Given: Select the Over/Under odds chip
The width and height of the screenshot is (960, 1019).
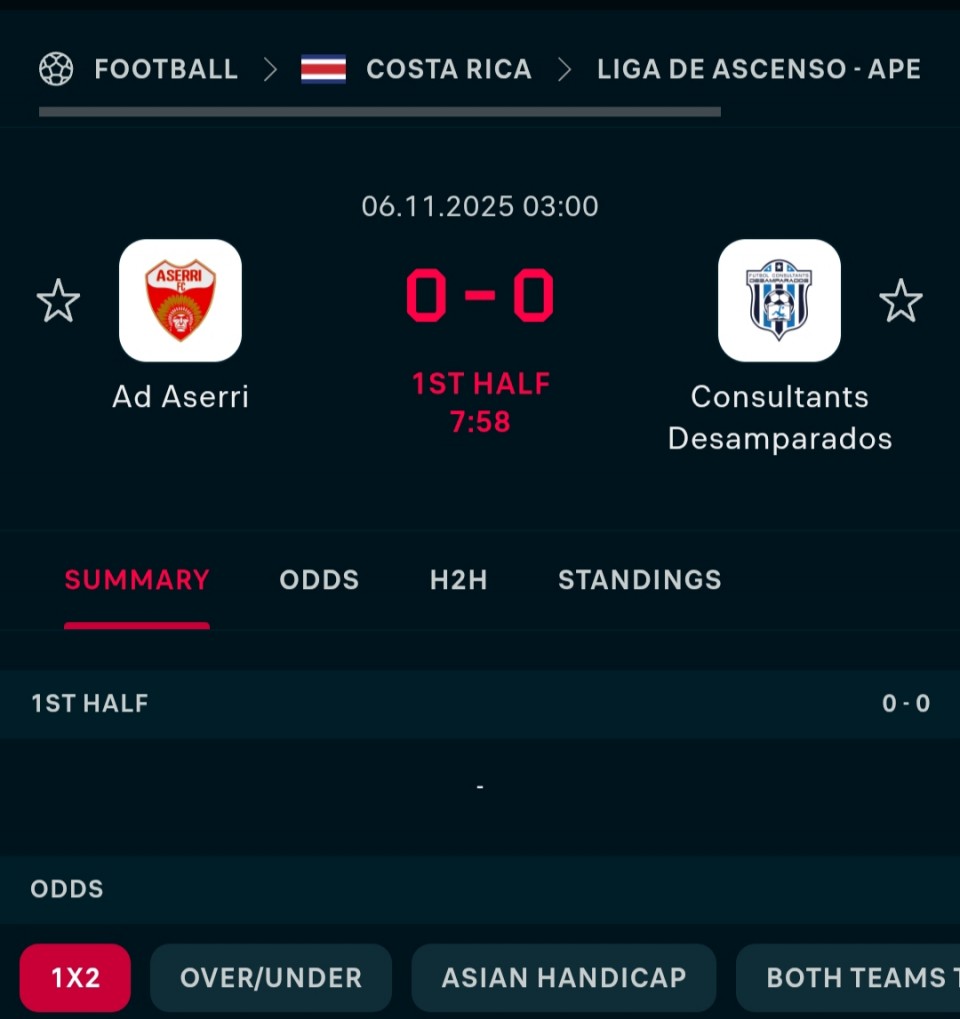Looking at the screenshot, I should pyautogui.click(x=271, y=977).
